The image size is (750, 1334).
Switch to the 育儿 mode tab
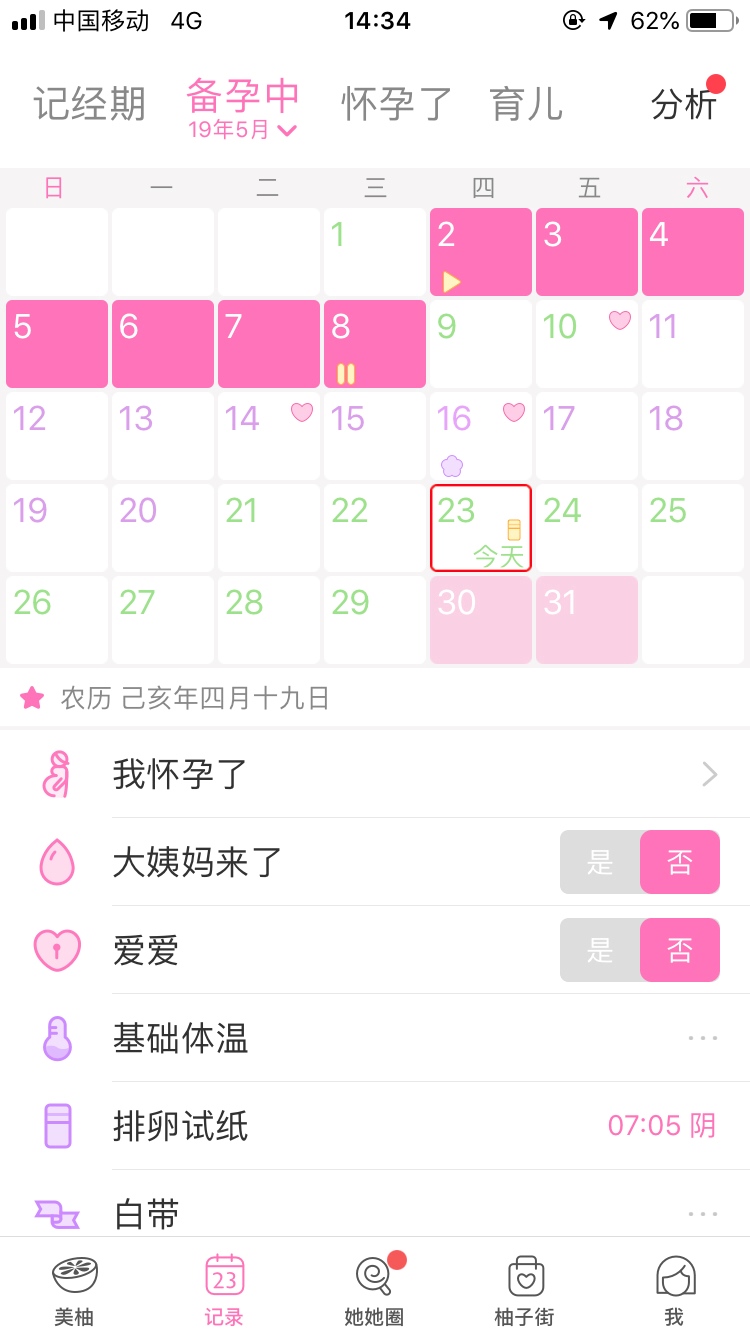pyautogui.click(x=527, y=104)
